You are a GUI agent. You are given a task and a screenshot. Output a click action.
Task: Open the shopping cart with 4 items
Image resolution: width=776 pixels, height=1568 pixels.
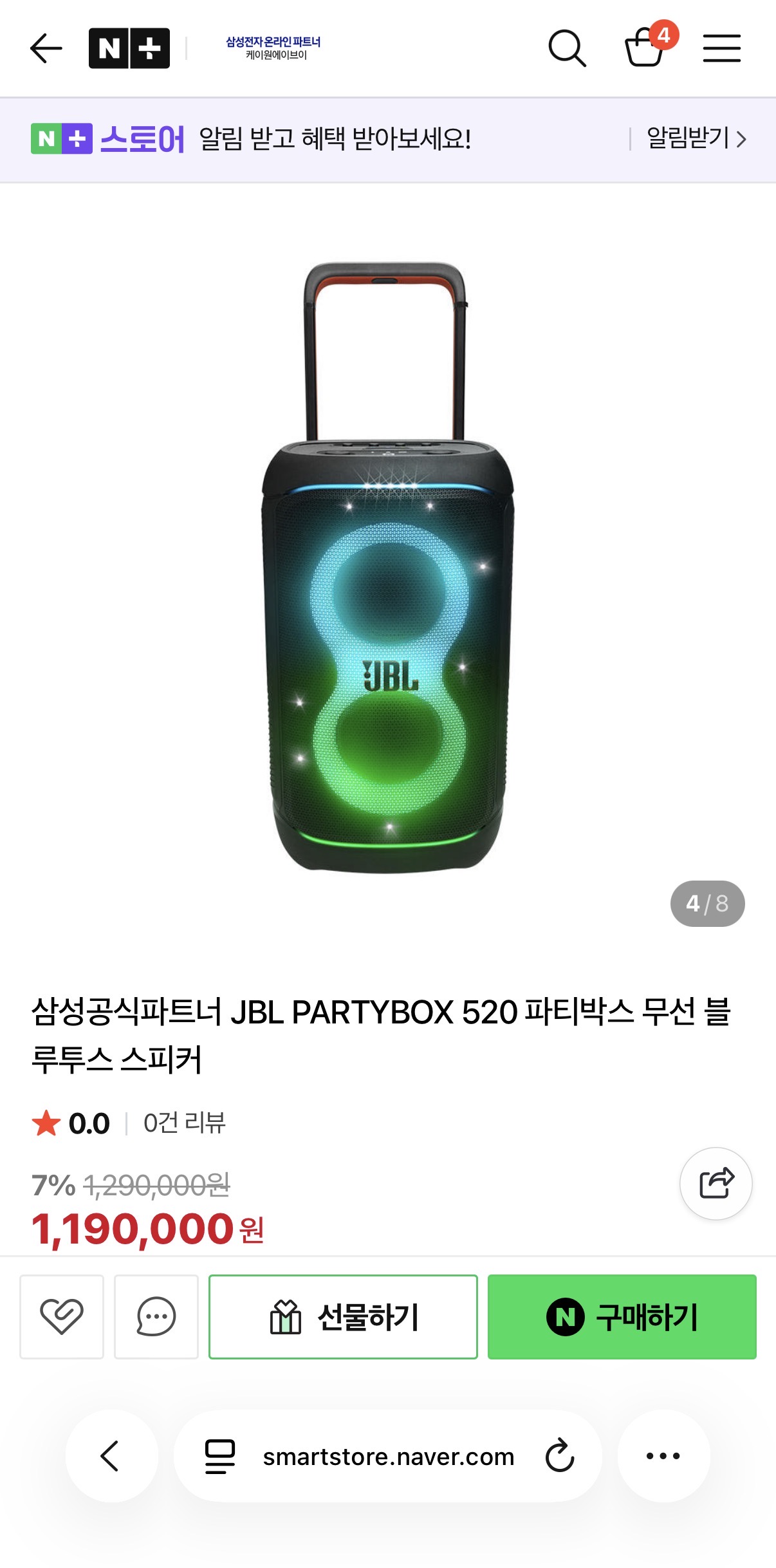click(645, 48)
